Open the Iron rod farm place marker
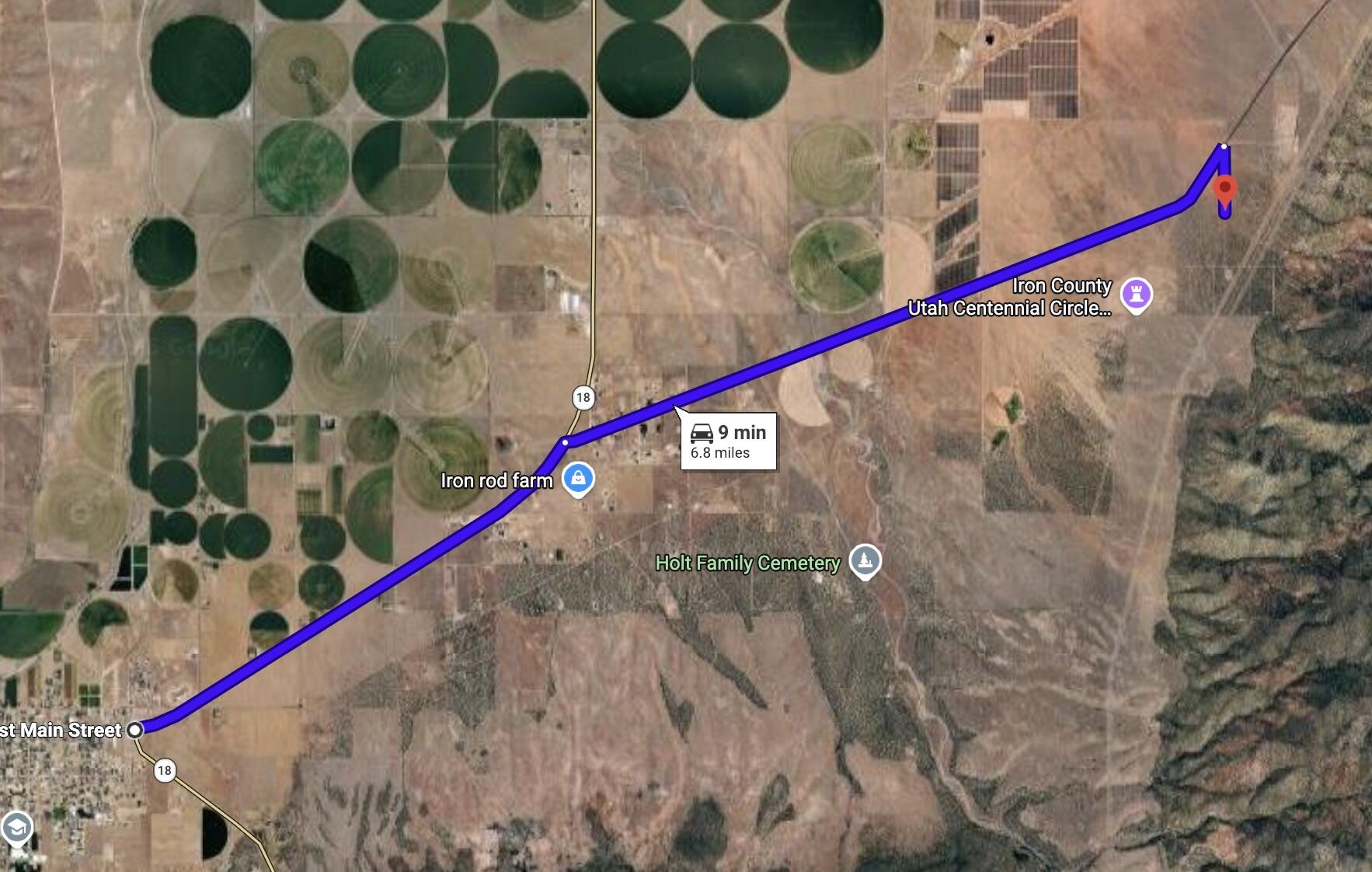The width and height of the screenshot is (1372, 872). click(578, 478)
